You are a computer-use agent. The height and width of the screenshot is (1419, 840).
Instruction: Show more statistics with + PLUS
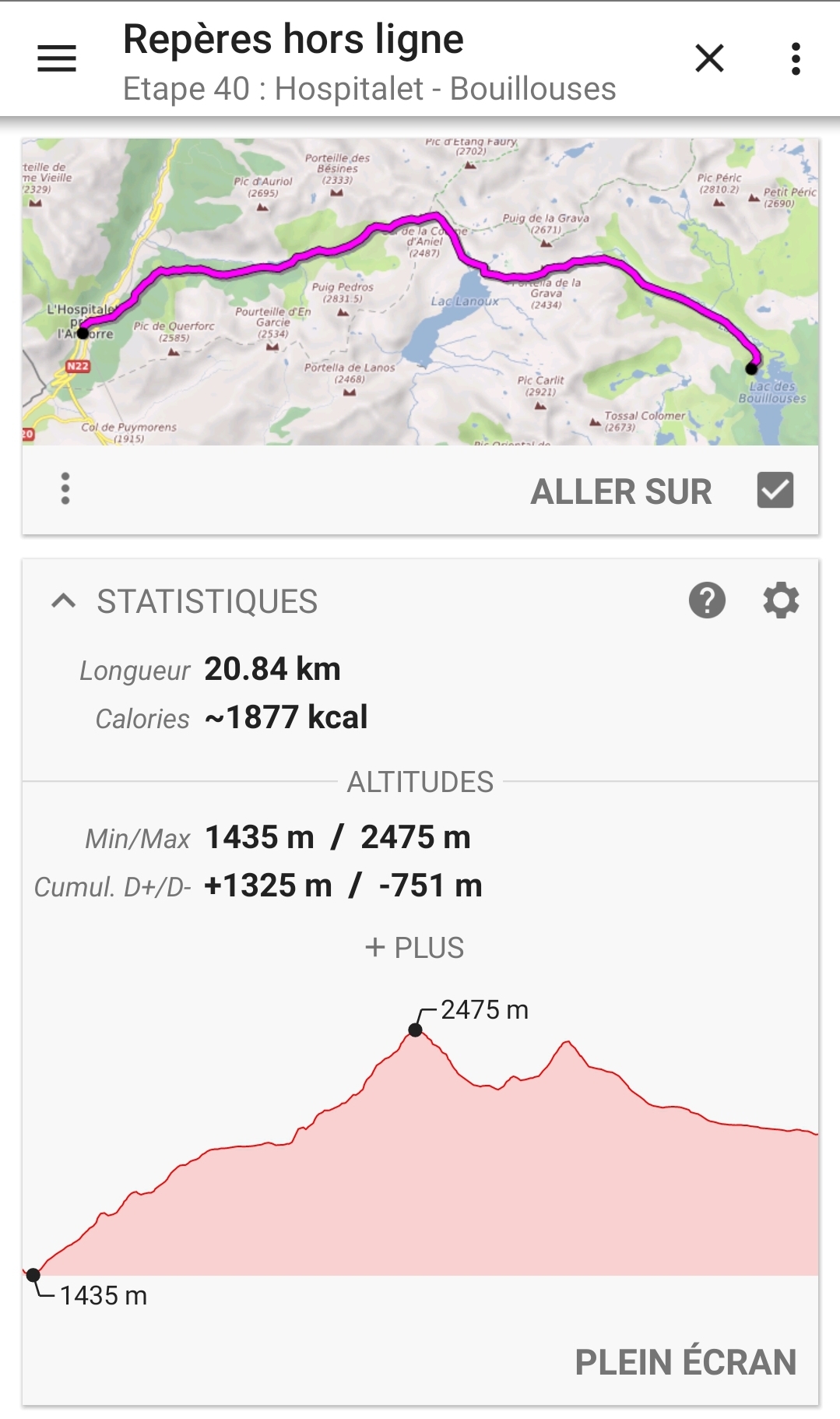tap(415, 948)
